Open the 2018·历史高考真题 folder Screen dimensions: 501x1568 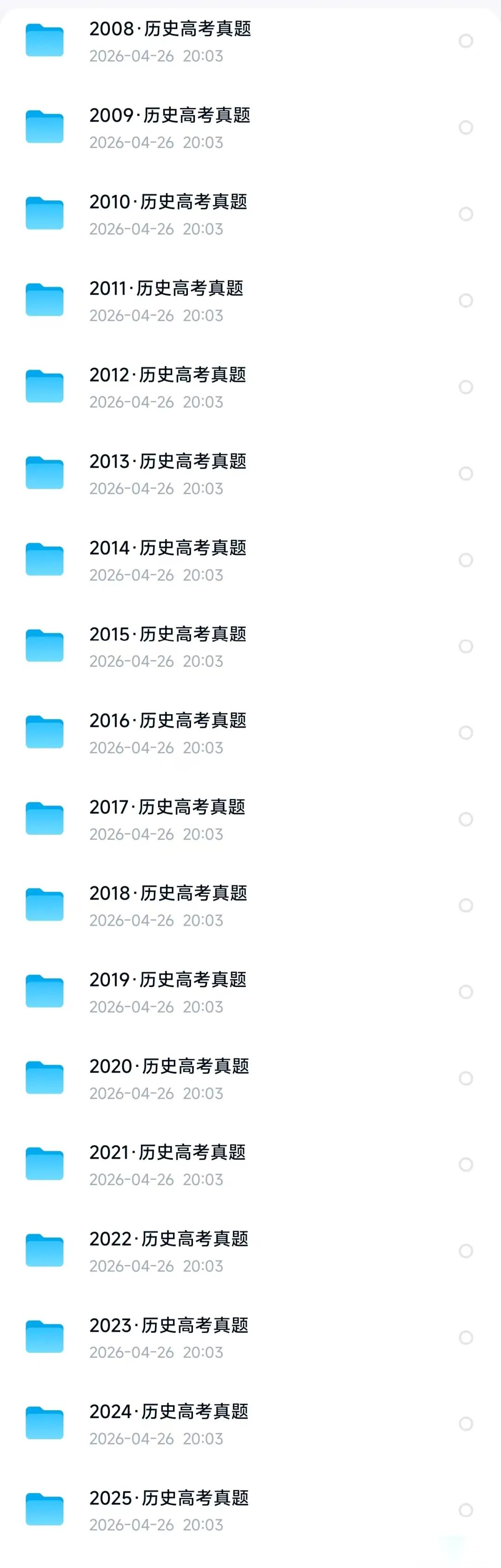pos(250,905)
